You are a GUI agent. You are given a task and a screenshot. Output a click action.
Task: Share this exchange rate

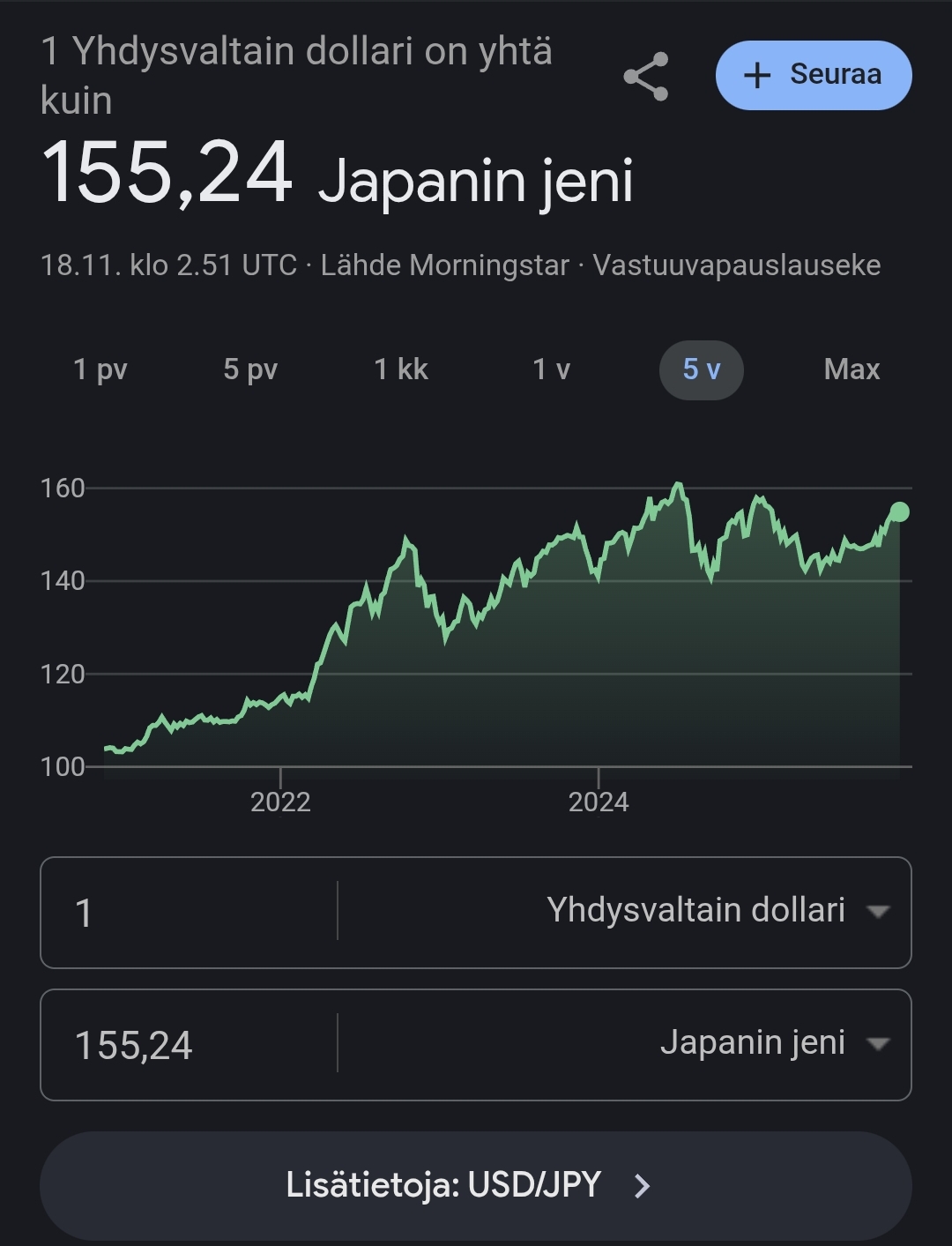[645, 77]
